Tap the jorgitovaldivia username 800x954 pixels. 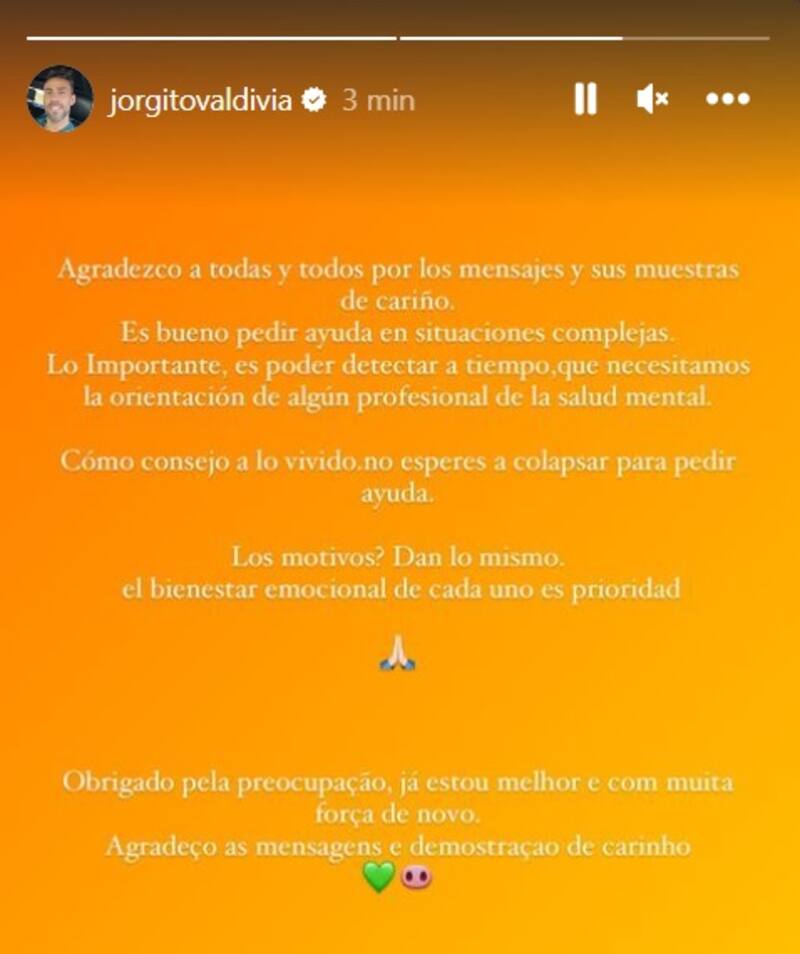[199, 100]
